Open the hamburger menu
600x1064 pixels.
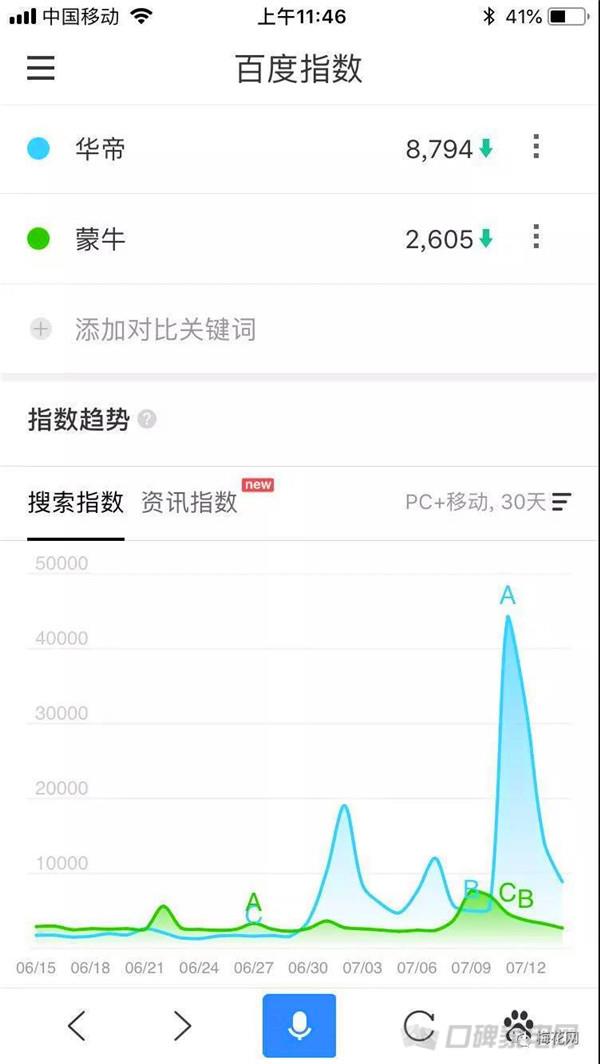[41, 69]
